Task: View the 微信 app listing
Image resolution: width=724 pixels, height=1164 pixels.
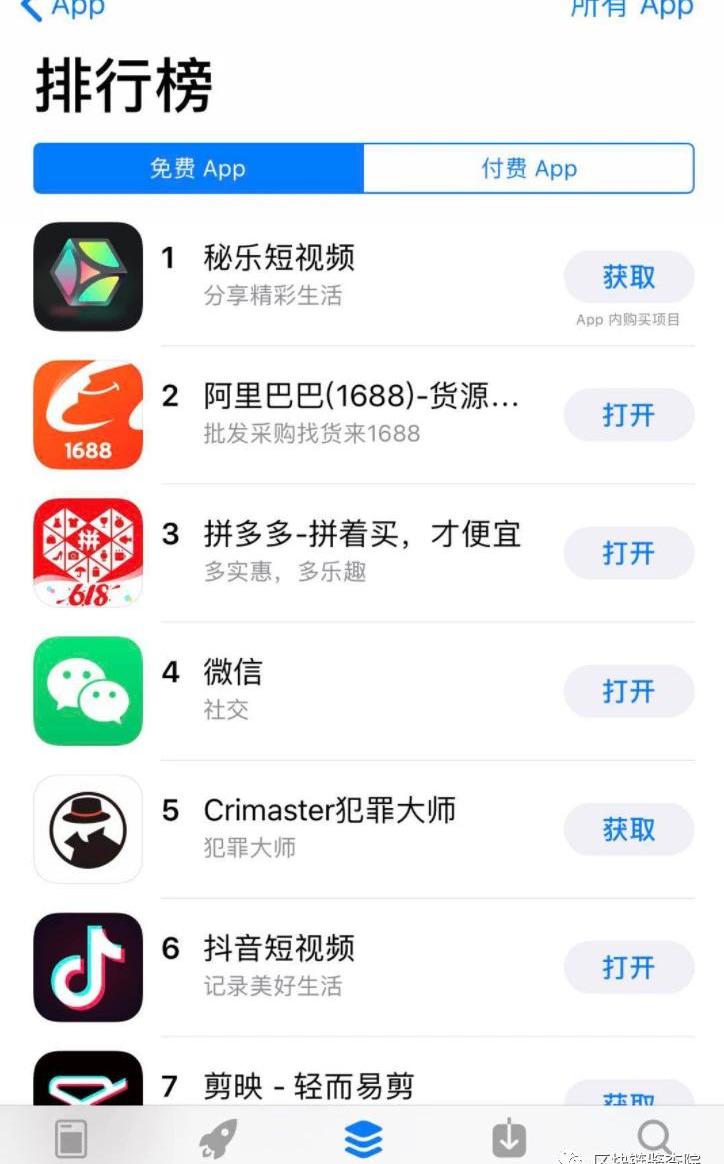Action: (x=364, y=691)
